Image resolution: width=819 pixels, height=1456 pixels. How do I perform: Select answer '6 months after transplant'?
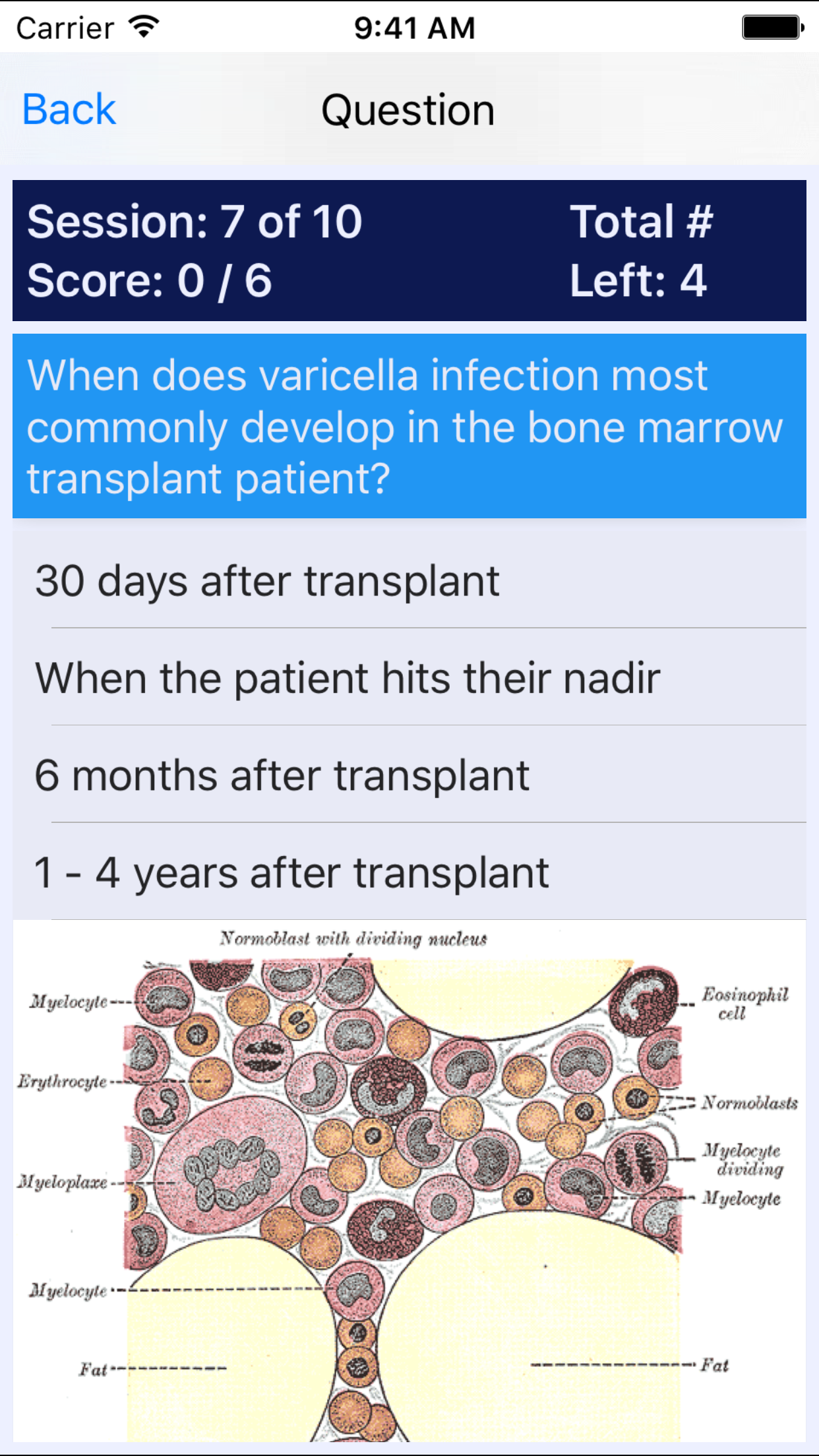tap(282, 774)
